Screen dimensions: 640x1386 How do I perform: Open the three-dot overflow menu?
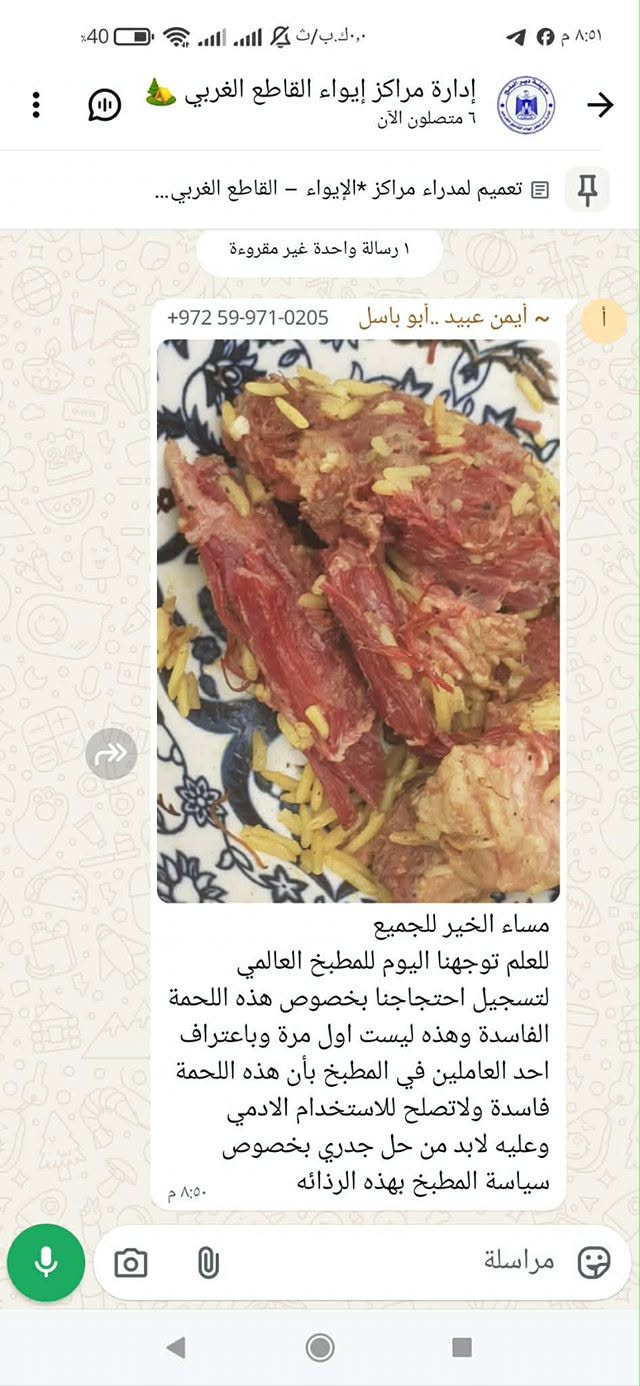(x=36, y=104)
